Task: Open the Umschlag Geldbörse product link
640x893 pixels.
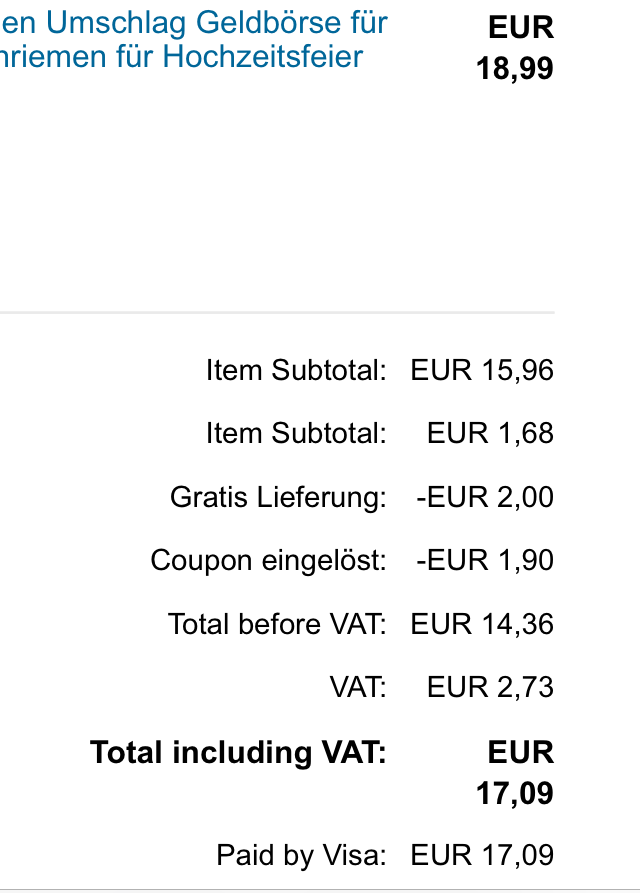Action: [194, 39]
